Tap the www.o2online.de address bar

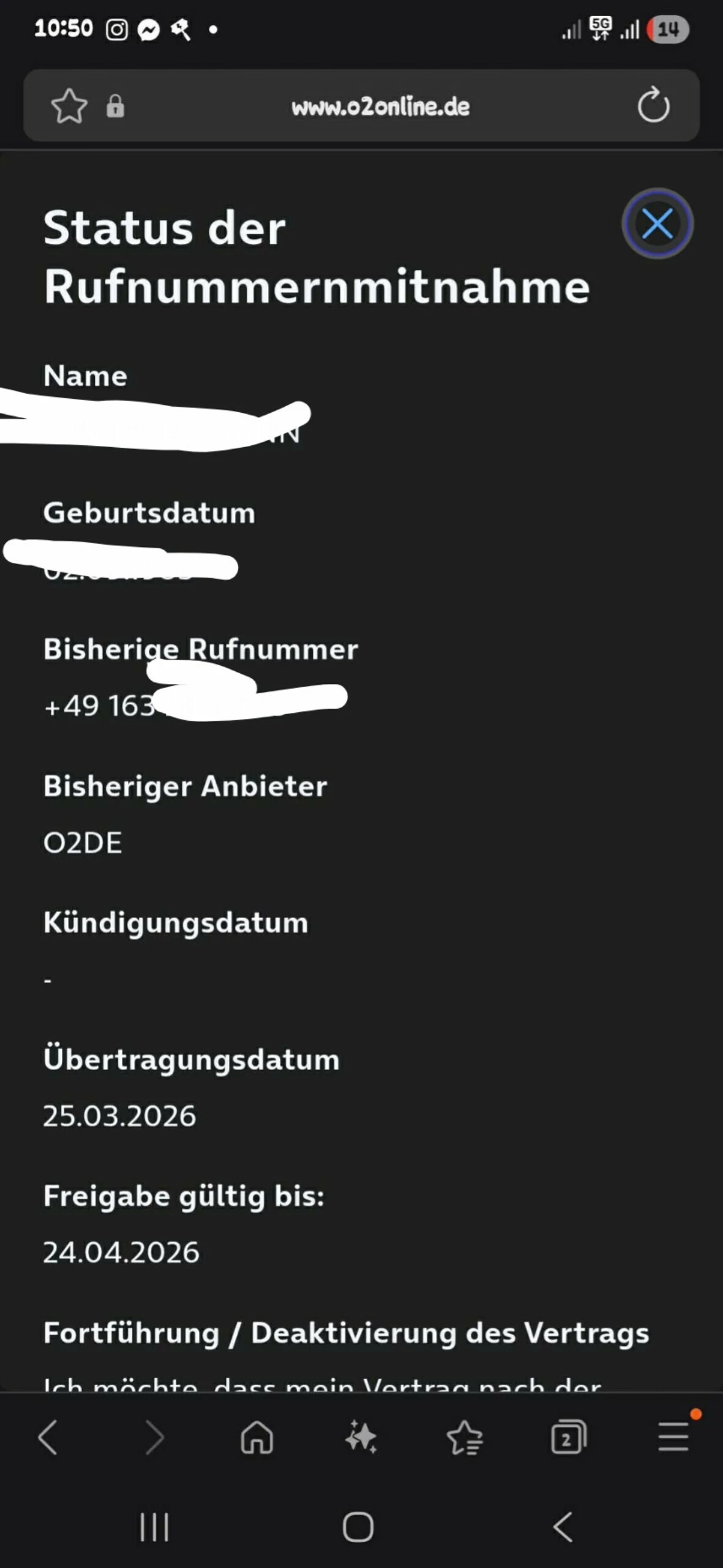click(x=380, y=107)
